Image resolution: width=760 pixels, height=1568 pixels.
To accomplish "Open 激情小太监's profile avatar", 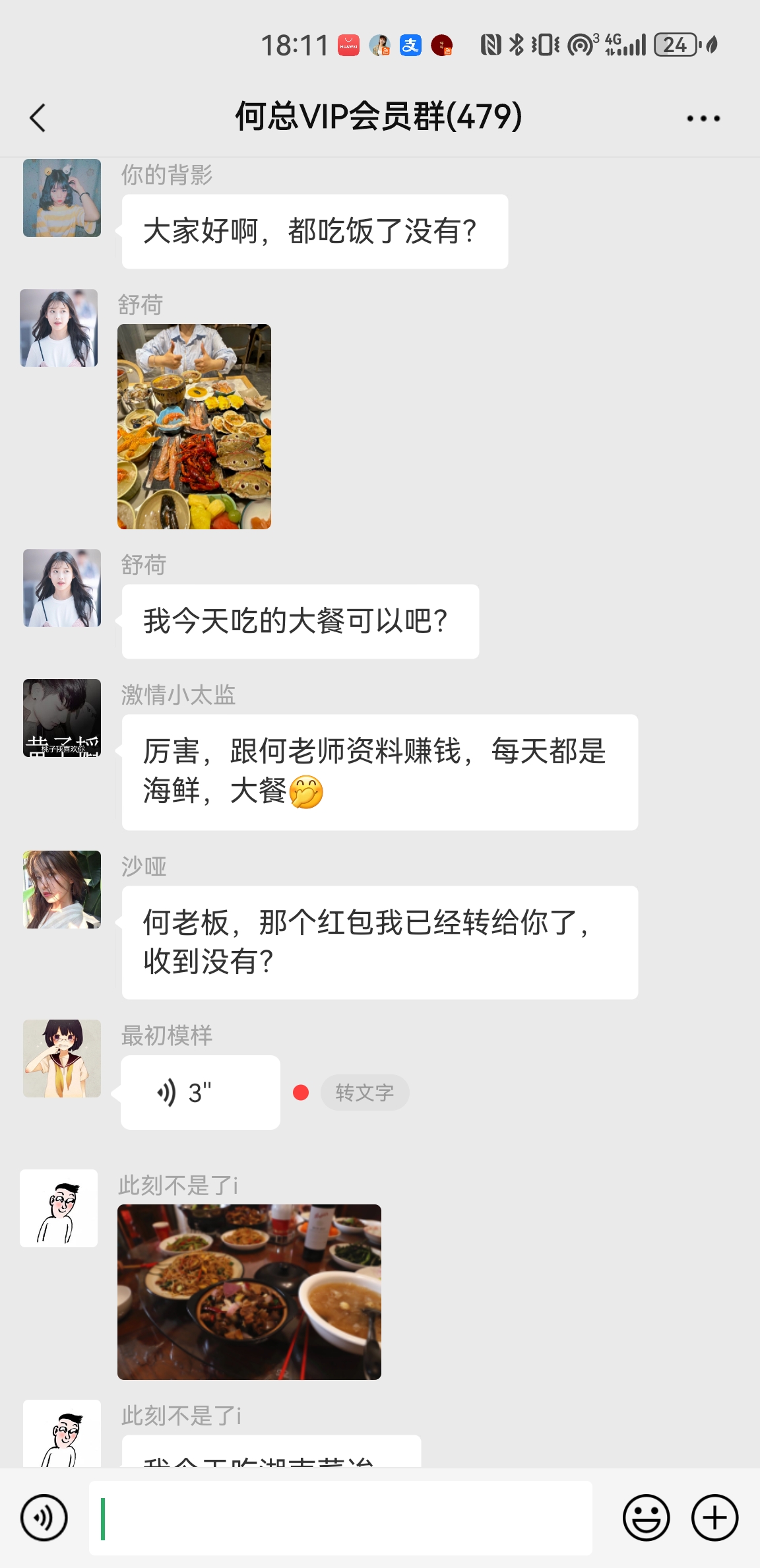I will [x=62, y=718].
